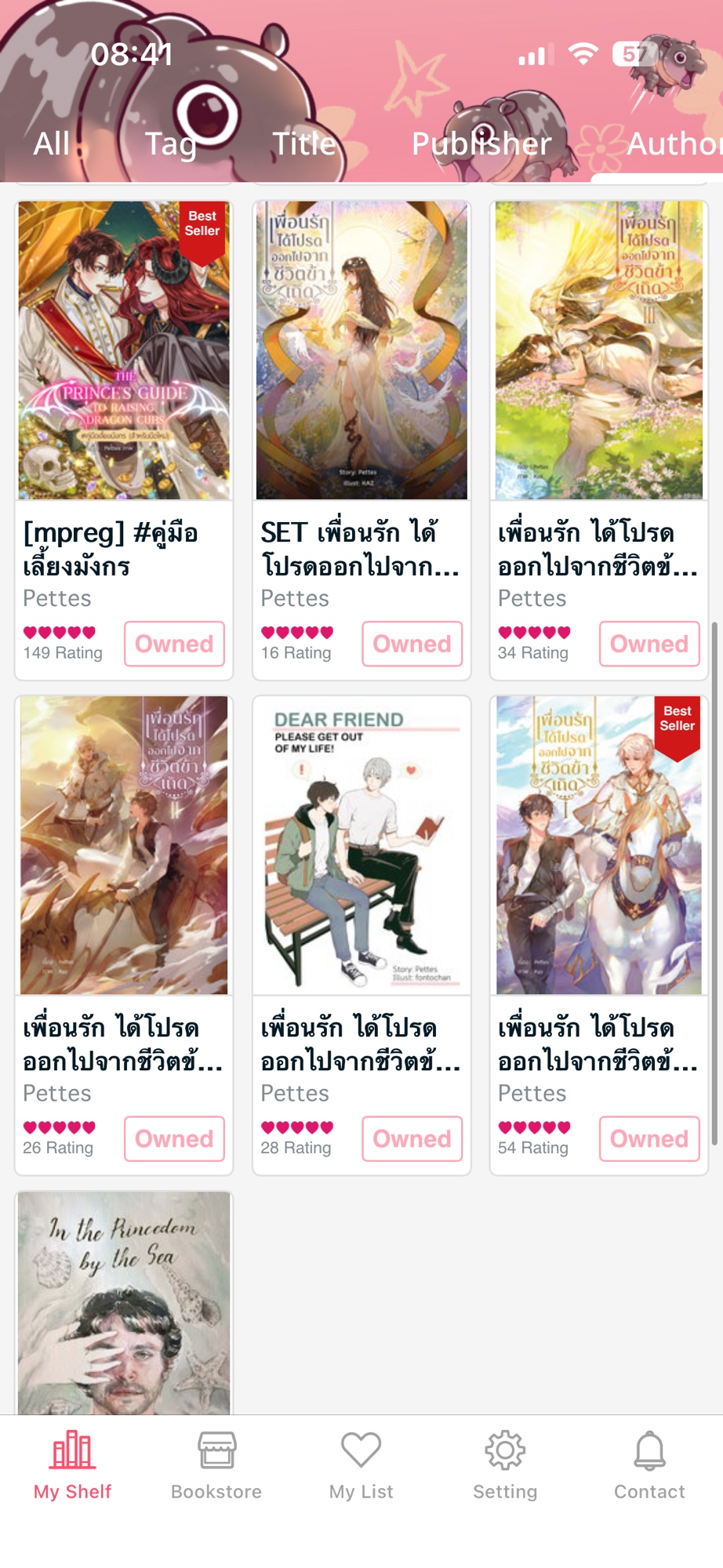Tap Owned on the 16 Rating book
Screen dimensions: 723x1568
pos(412,644)
